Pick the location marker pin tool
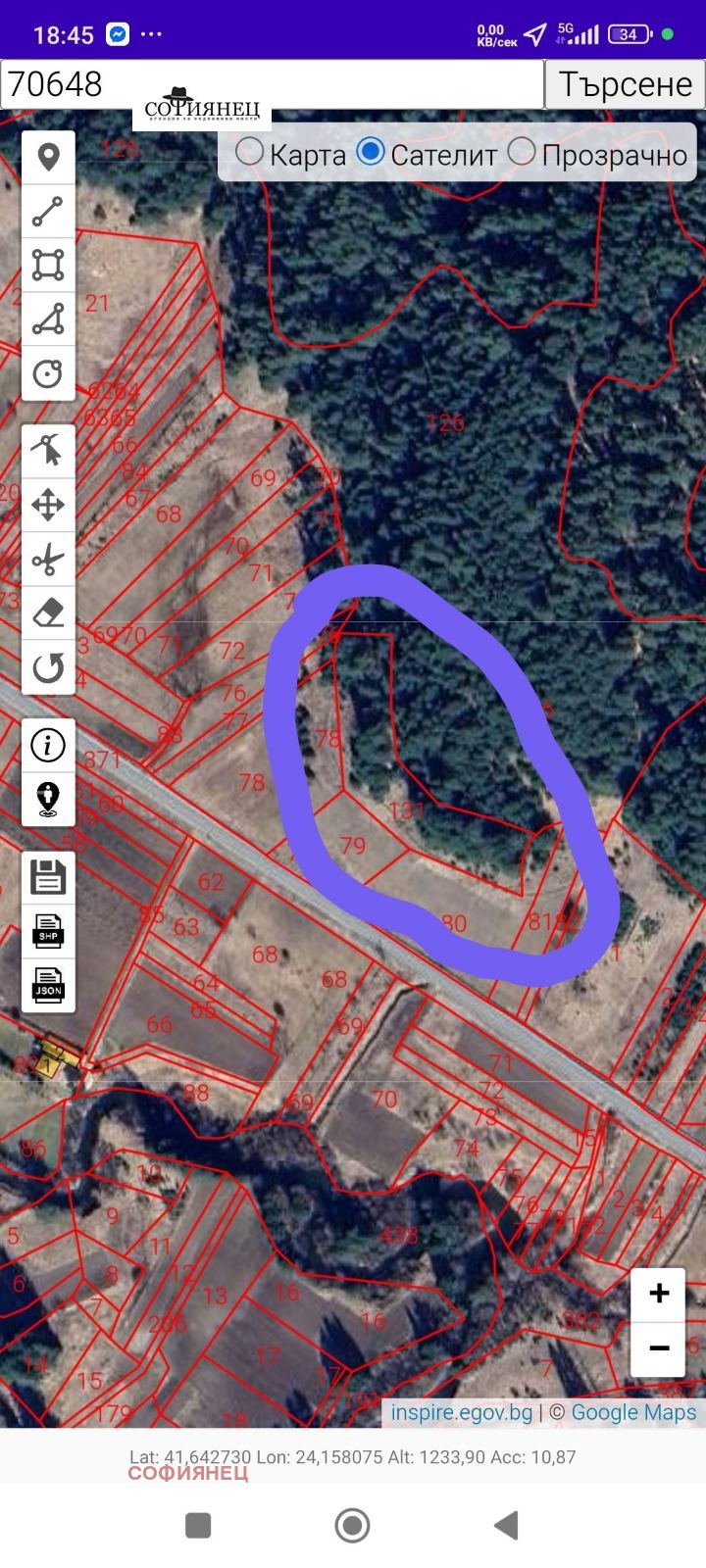Image resolution: width=706 pixels, height=1568 pixels. point(48,157)
